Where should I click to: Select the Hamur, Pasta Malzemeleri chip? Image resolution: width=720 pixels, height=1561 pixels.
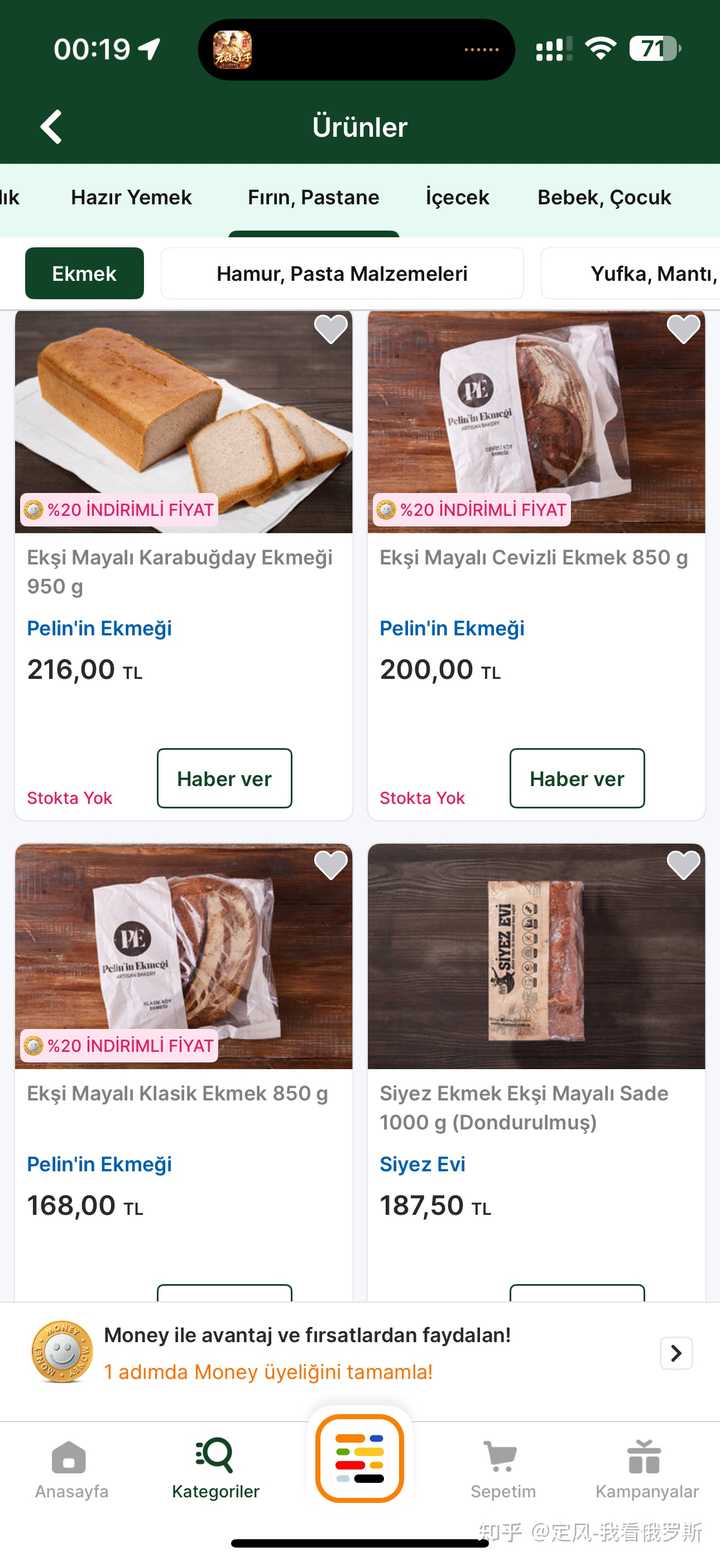point(342,274)
